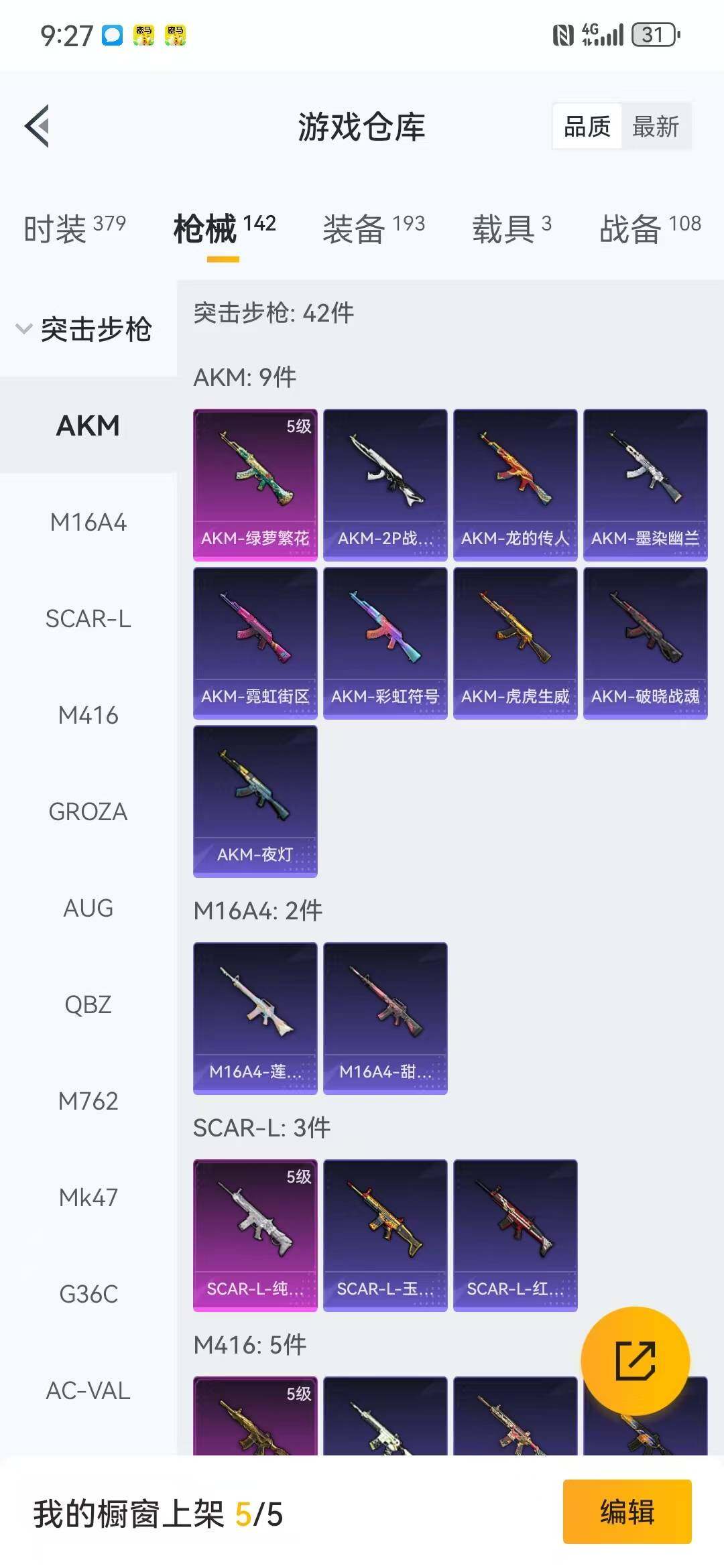This screenshot has height=1568, width=724.
Task: Tap the yellow floating share button
Action: 635,1361
